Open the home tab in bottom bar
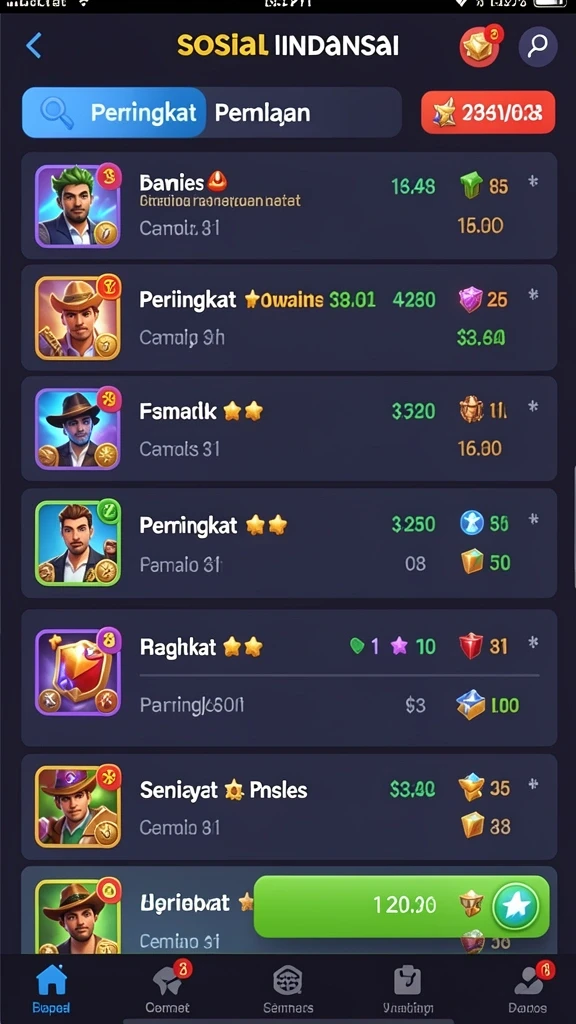Viewport: 576px width, 1024px height. (x=52, y=988)
